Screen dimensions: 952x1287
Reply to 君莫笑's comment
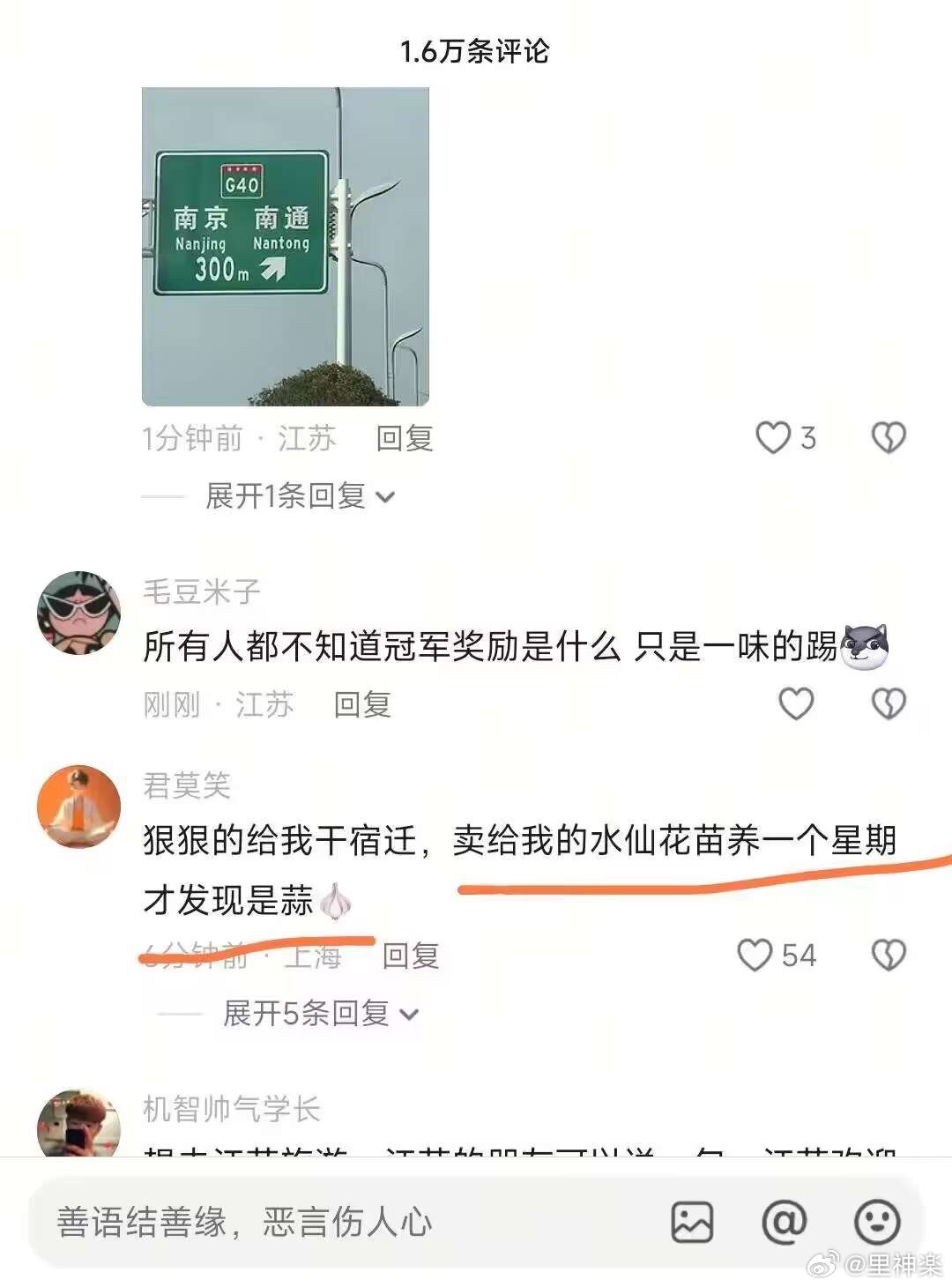click(411, 956)
